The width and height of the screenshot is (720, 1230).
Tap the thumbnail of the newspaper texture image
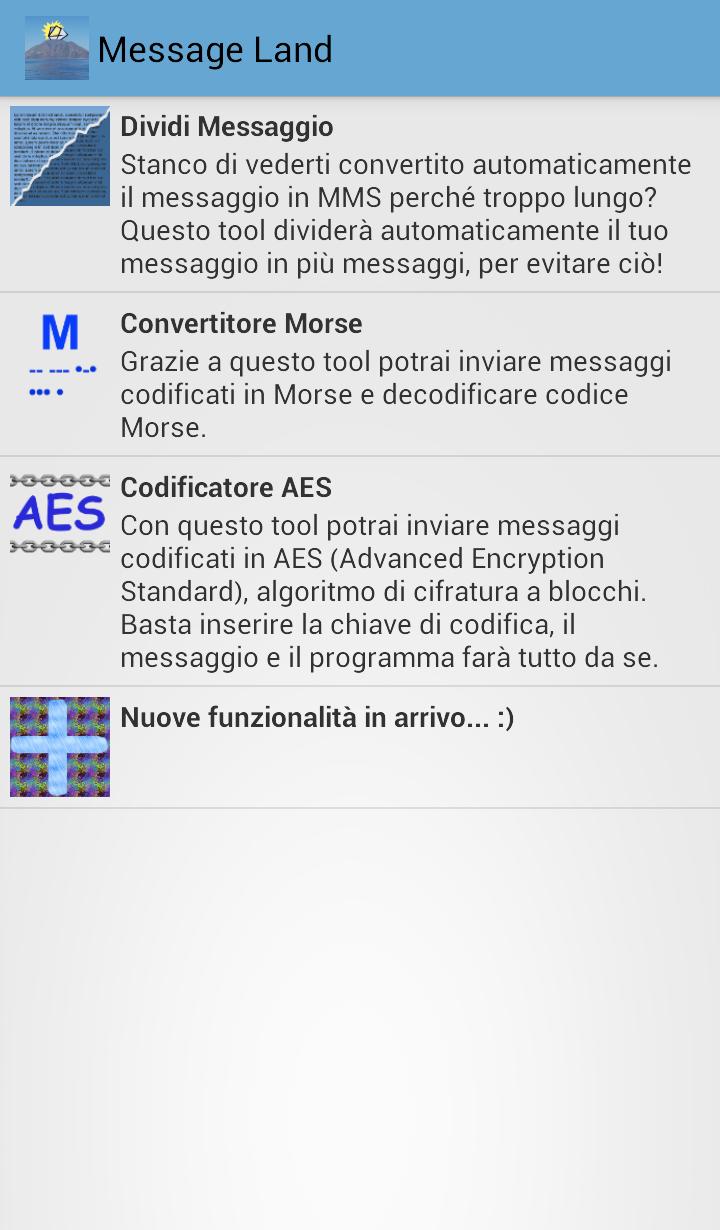(x=59, y=155)
